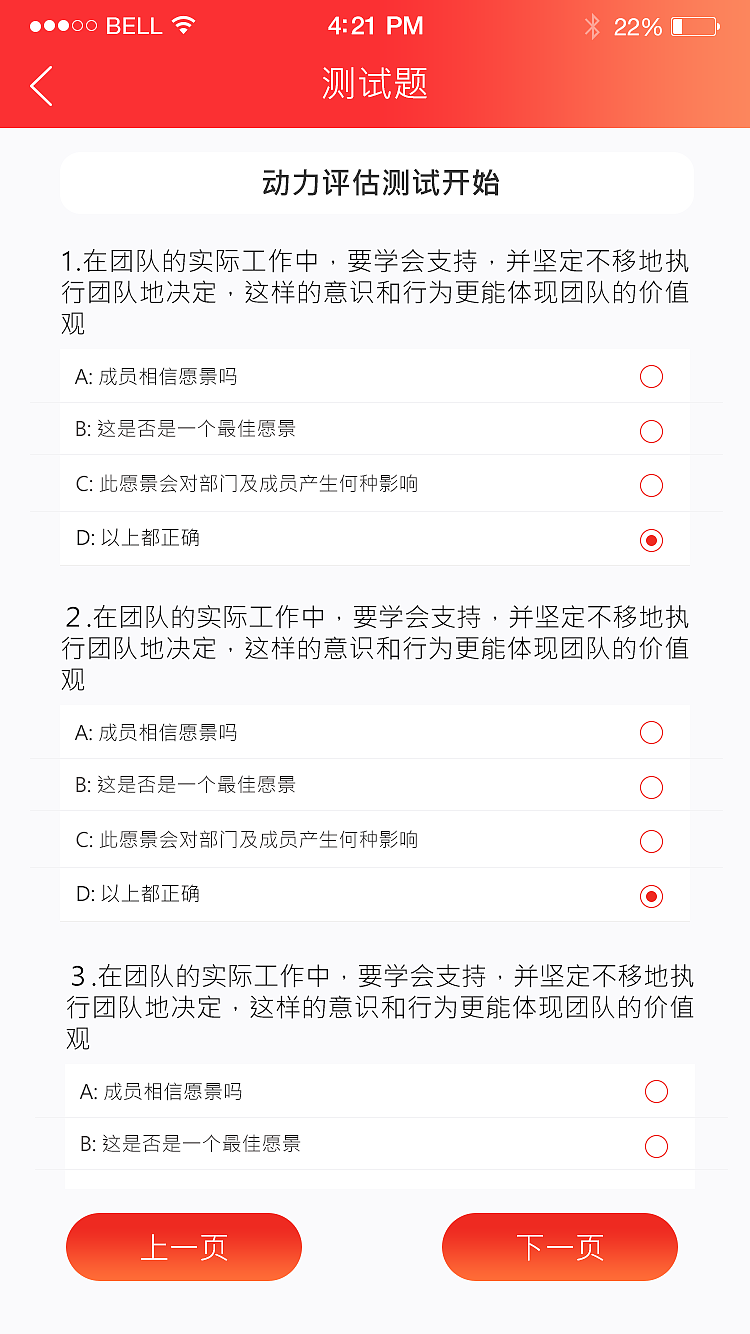Click the 上一页 previous page button
750x1334 pixels.
184,1247
